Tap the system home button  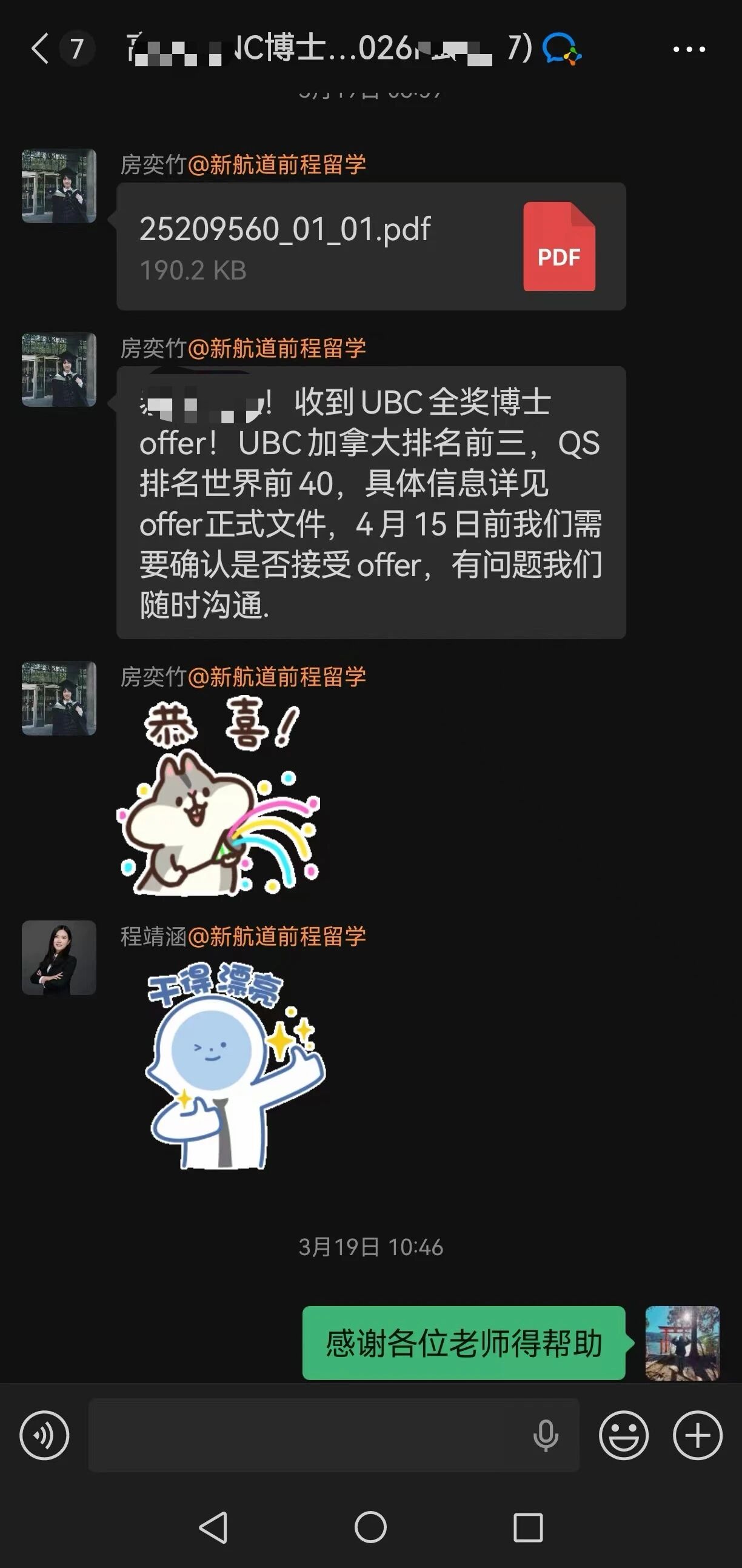coord(370,1527)
